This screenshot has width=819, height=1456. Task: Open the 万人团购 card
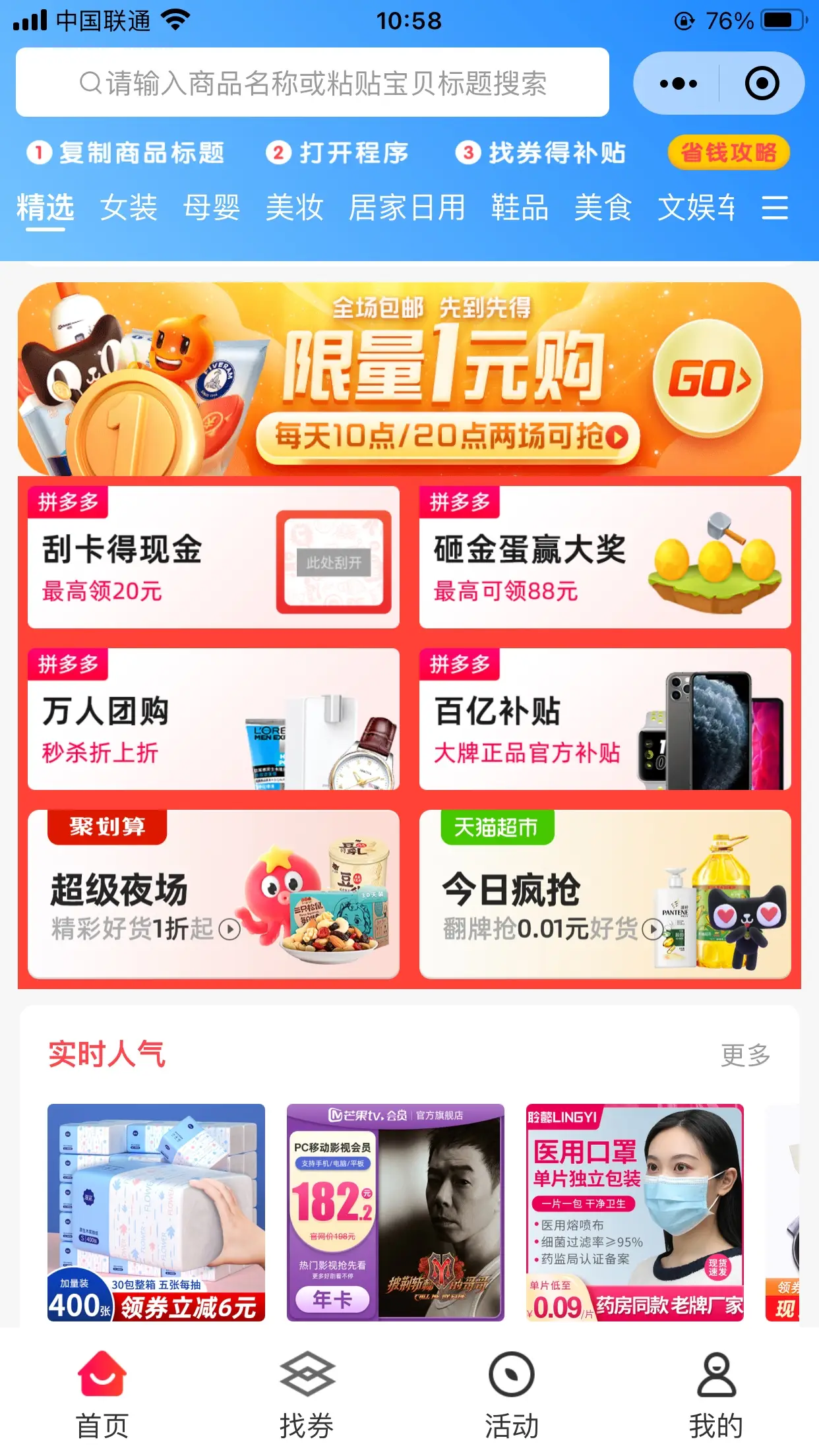pyautogui.click(x=213, y=719)
